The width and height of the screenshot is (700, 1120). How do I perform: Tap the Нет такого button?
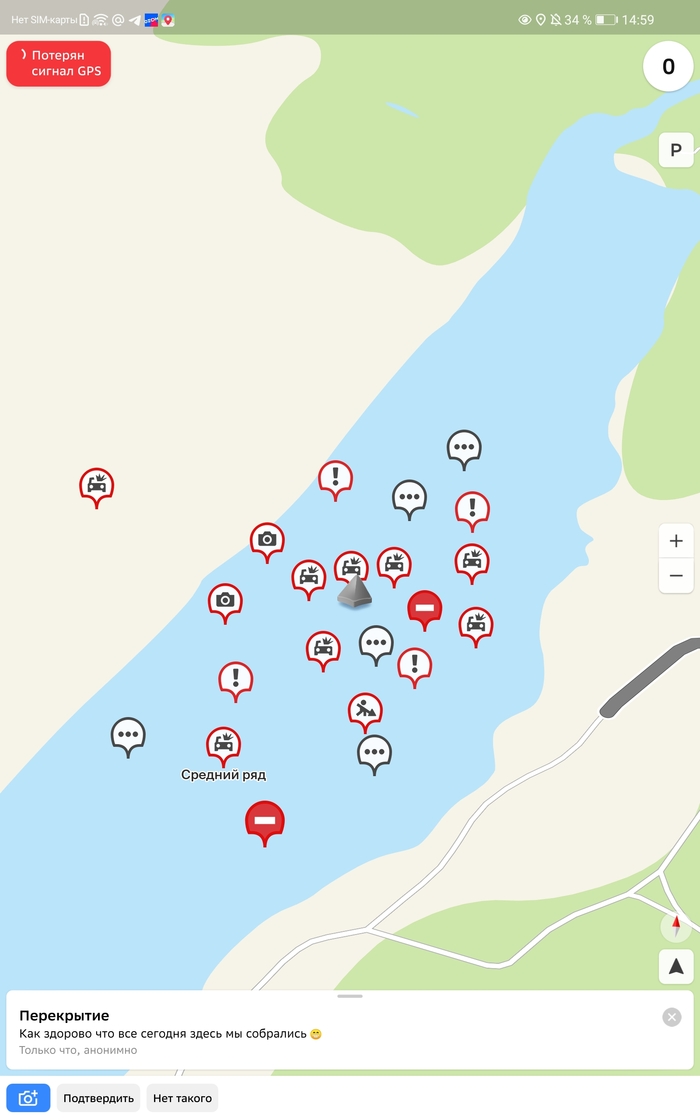(x=182, y=1098)
